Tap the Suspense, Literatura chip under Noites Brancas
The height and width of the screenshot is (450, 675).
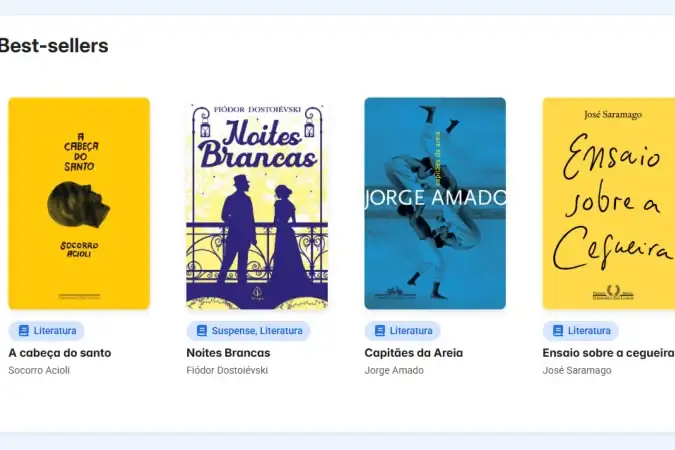(x=248, y=331)
